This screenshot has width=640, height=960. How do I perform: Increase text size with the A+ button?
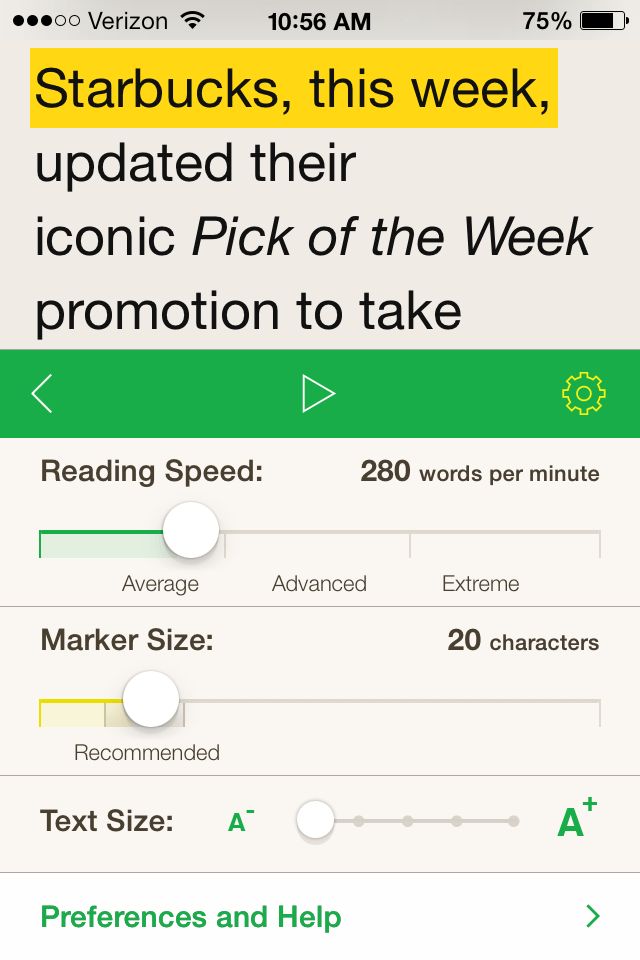[x=576, y=821]
